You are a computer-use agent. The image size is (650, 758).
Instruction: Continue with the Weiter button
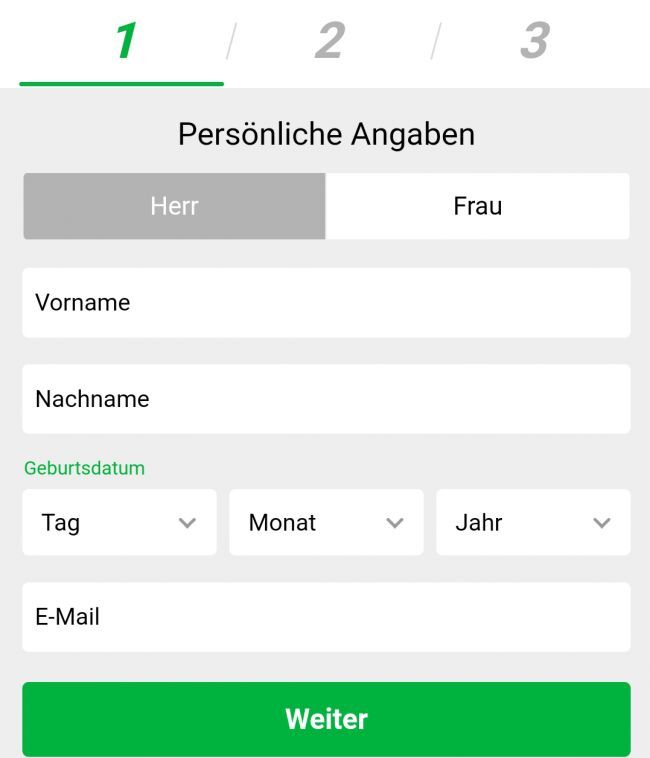[326, 719]
